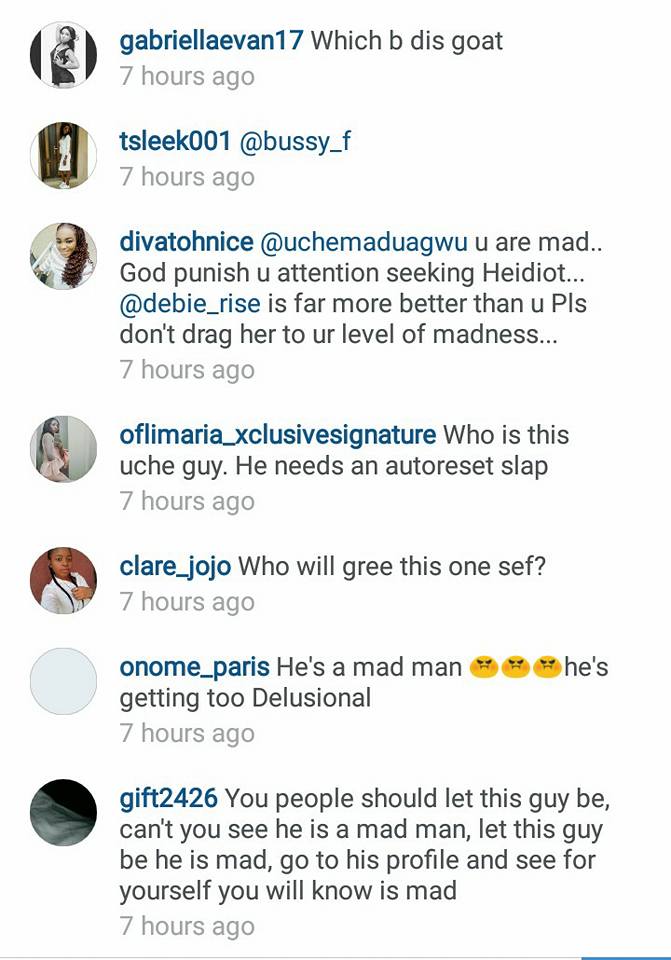Image resolution: width=671 pixels, height=960 pixels.
Task: Tap clare_jojo's avatar picture
Action: click(x=64, y=580)
